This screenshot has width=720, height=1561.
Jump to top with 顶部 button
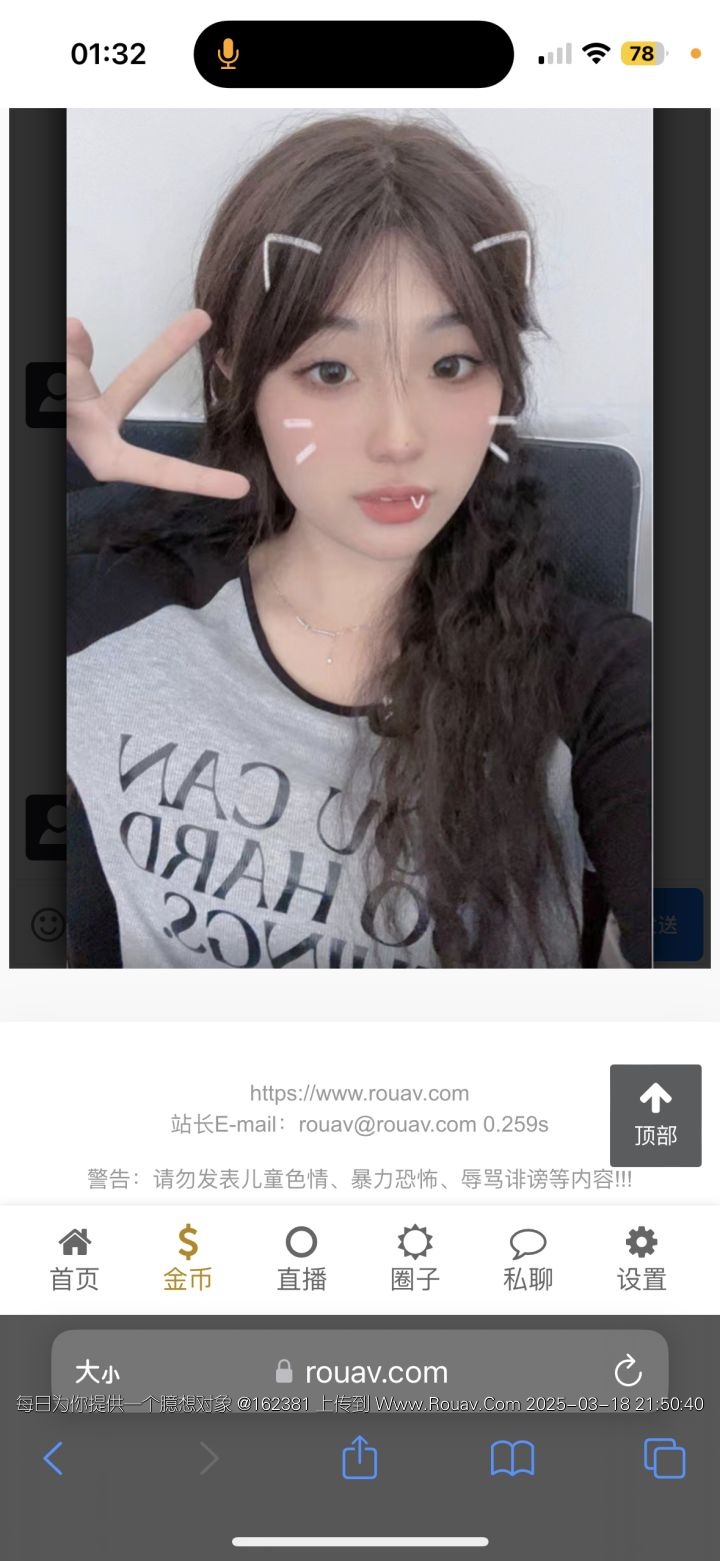coord(655,1115)
